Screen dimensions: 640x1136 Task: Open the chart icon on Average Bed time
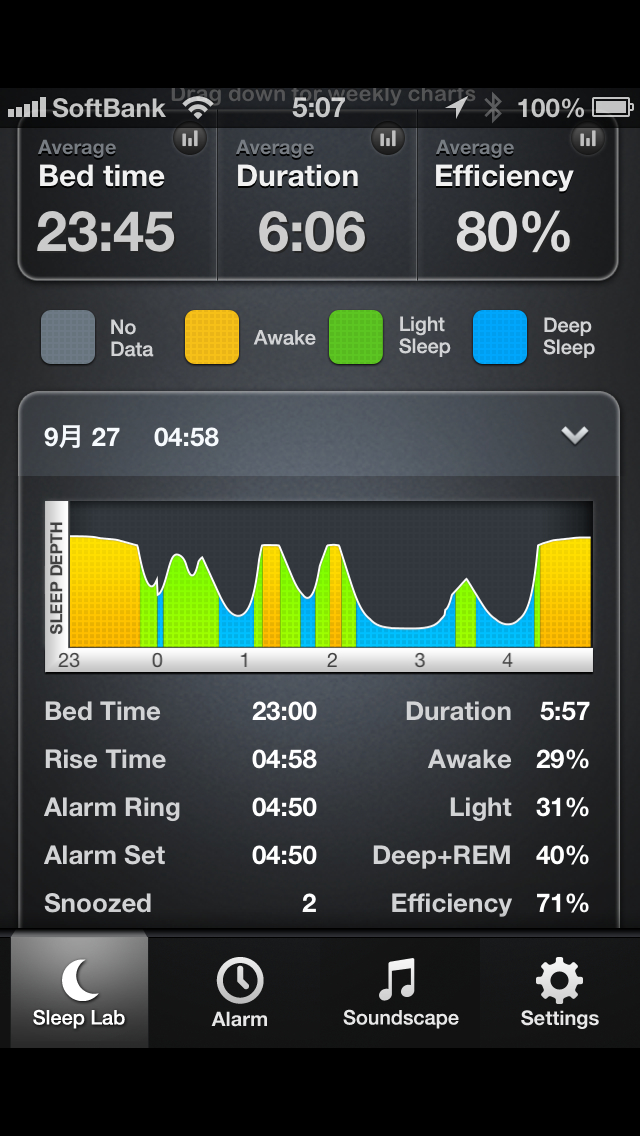(x=190, y=138)
